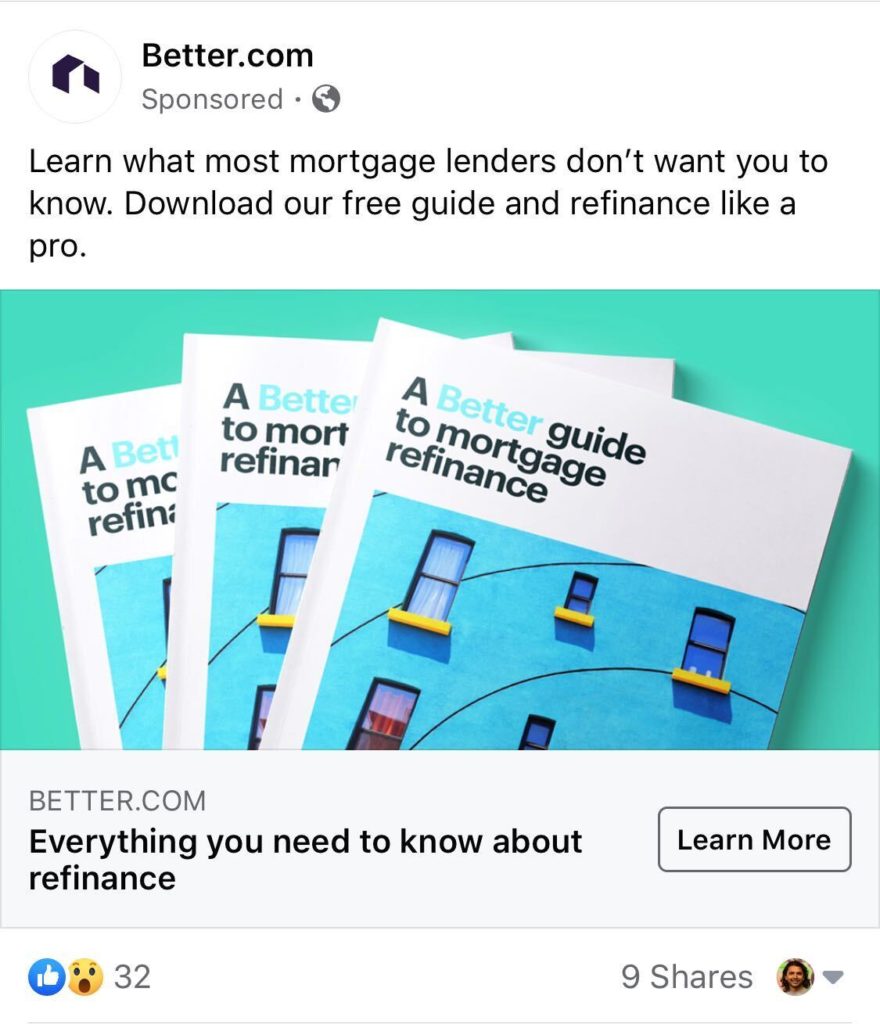The width and height of the screenshot is (880, 1024).
Task: Open the mortgage refinance guide ad image
Action: [440, 520]
